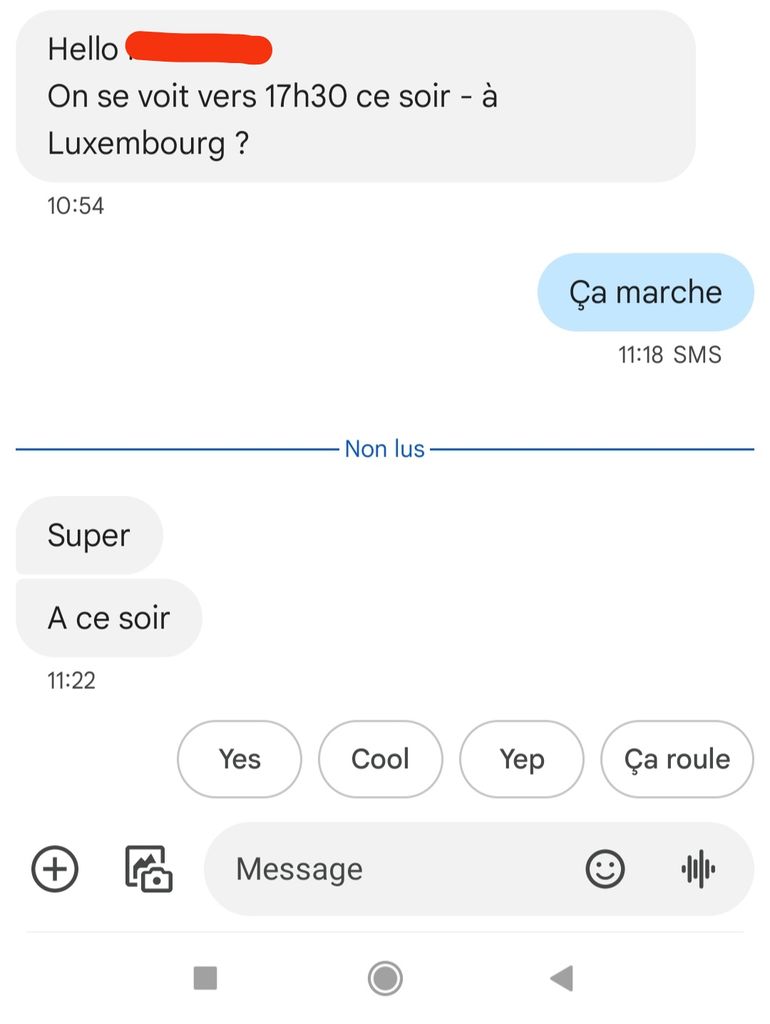Open the gallery and camera picker
Screen dimensions: 770x1024
pyautogui.click(x=149, y=868)
